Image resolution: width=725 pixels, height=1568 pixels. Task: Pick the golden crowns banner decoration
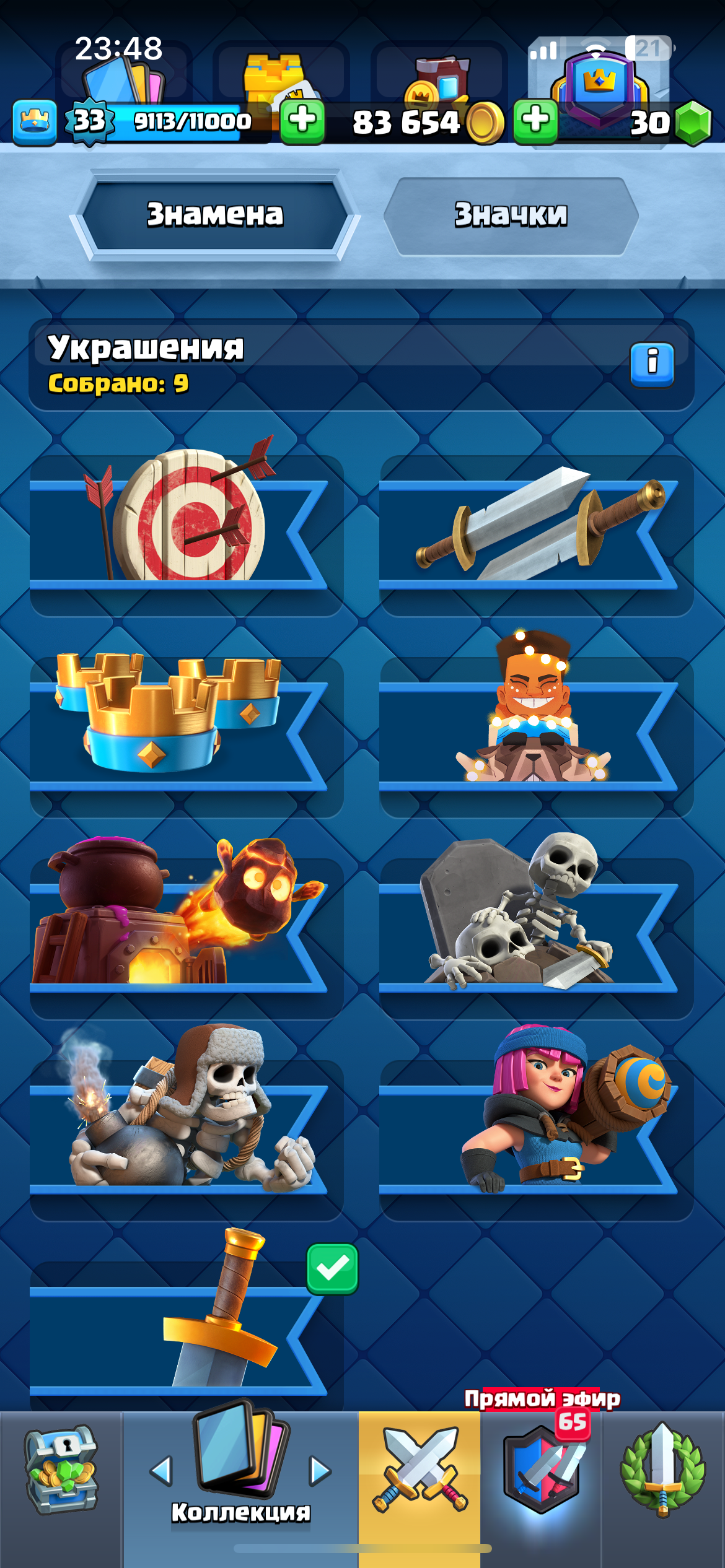click(187, 737)
